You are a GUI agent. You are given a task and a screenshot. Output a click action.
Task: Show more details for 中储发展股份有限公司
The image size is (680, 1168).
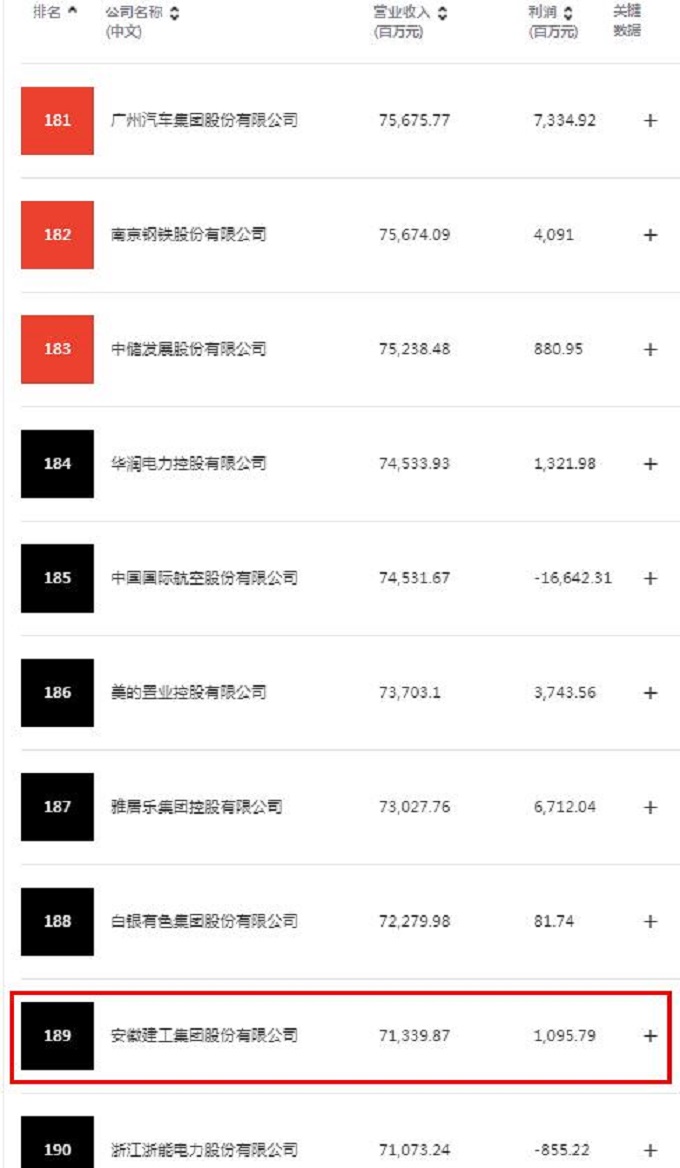pyautogui.click(x=650, y=349)
